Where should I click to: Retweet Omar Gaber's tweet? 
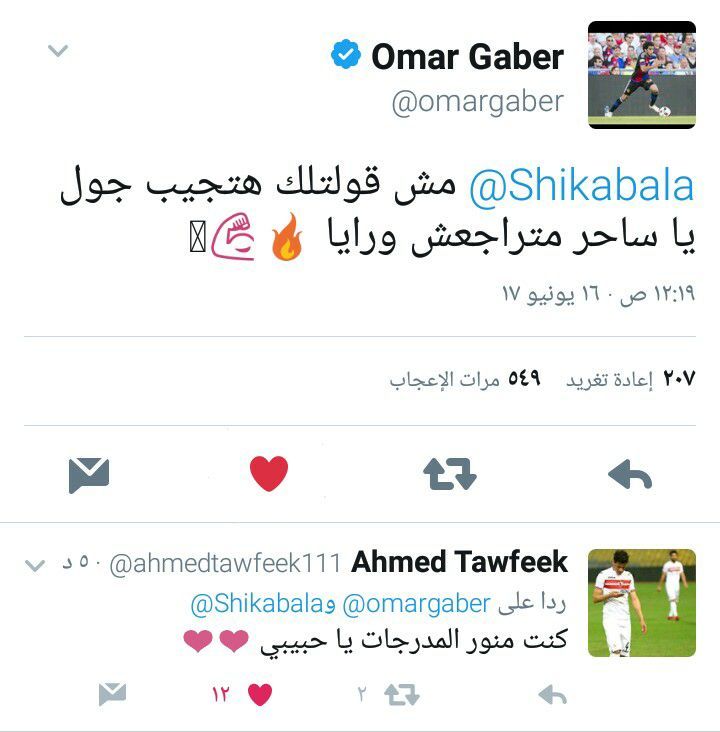(x=450, y=474)
